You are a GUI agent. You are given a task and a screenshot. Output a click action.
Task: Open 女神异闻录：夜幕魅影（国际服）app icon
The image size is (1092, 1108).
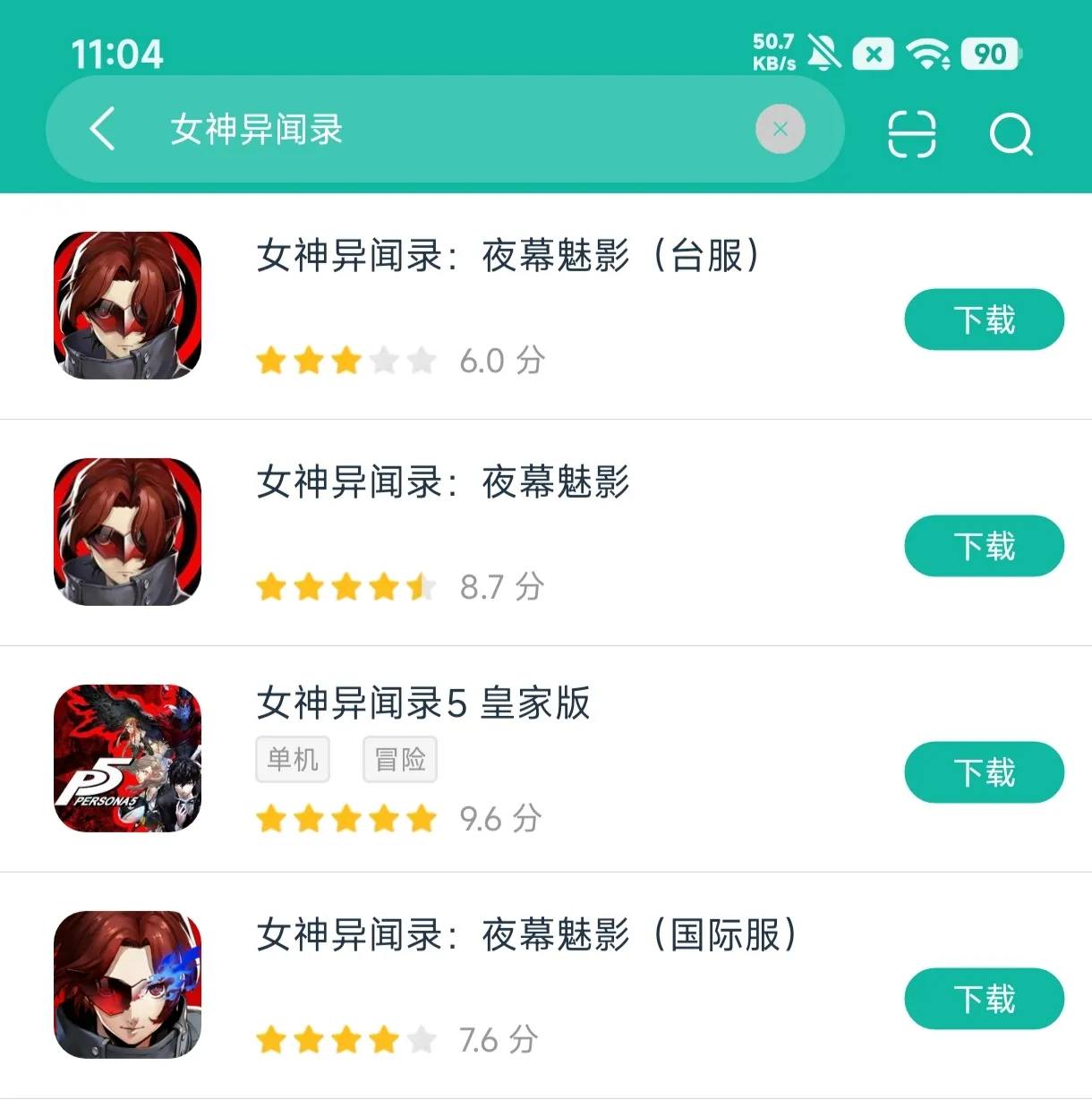[x=126, y=985]
